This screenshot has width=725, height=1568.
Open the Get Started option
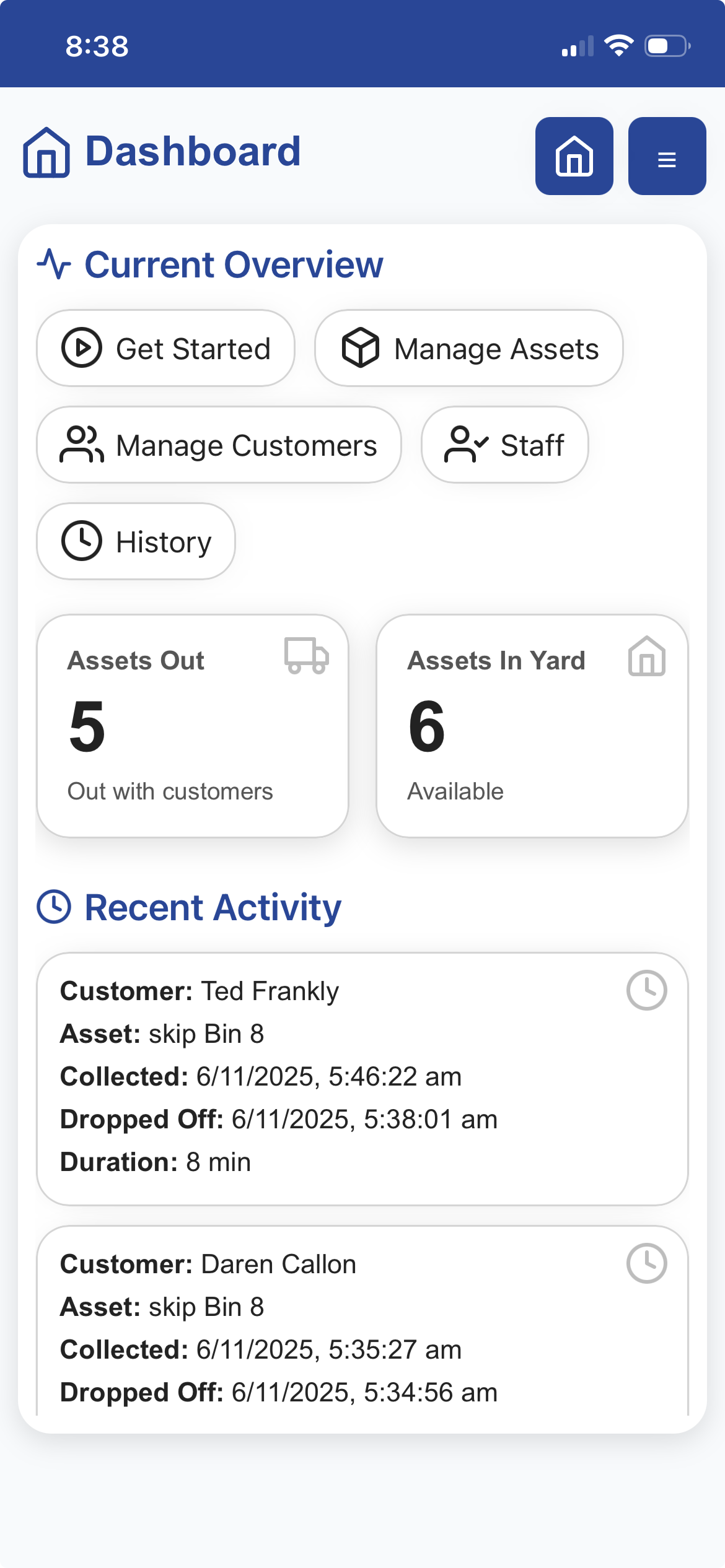(x=166, y=348)
